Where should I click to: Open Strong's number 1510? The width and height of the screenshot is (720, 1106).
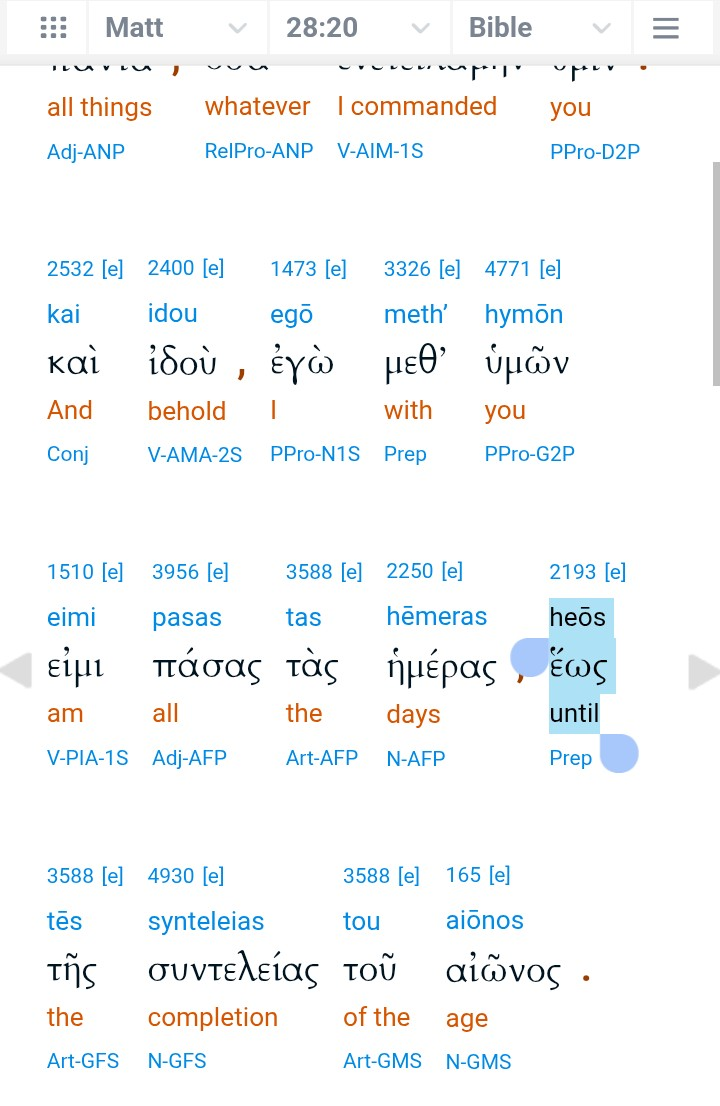click(x=70, y=572)
